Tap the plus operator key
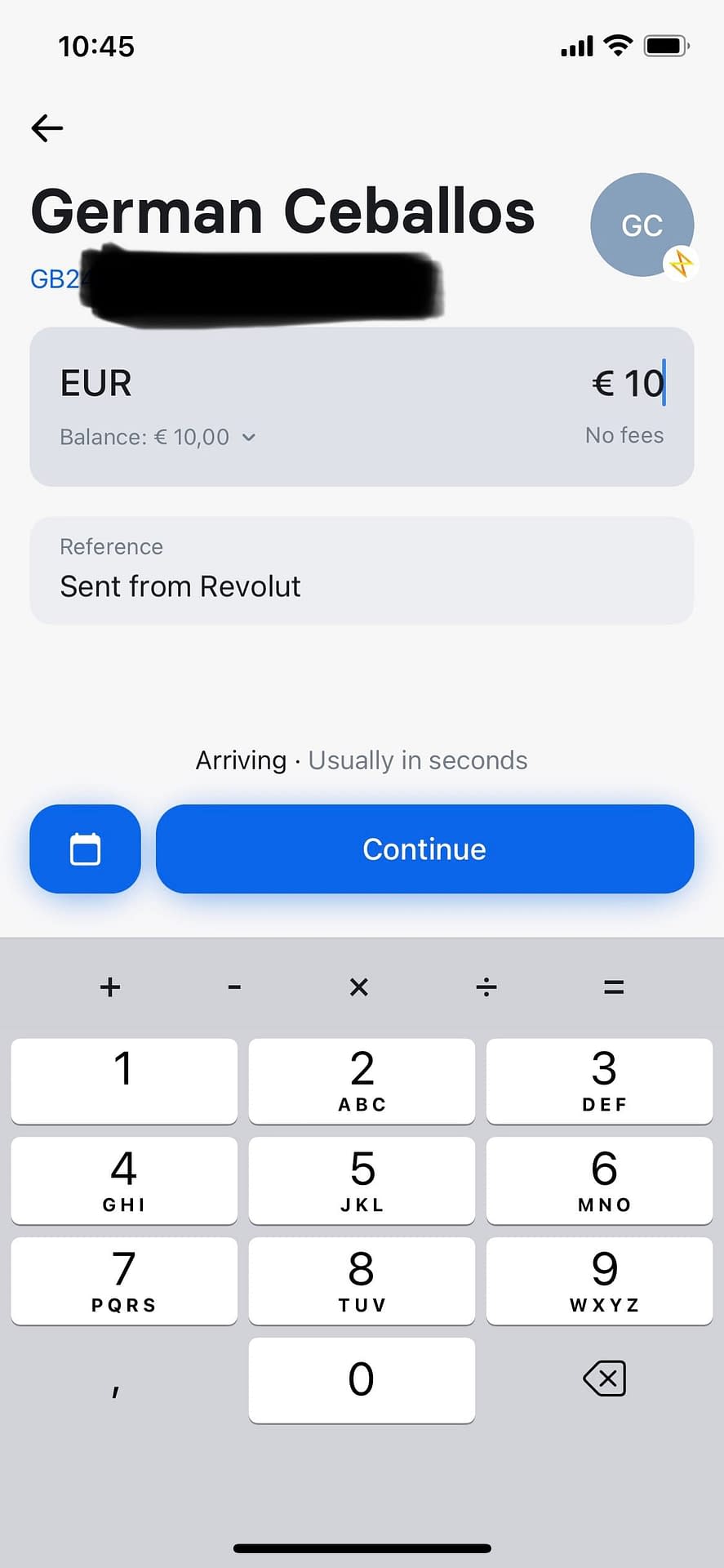 (110, 987)
